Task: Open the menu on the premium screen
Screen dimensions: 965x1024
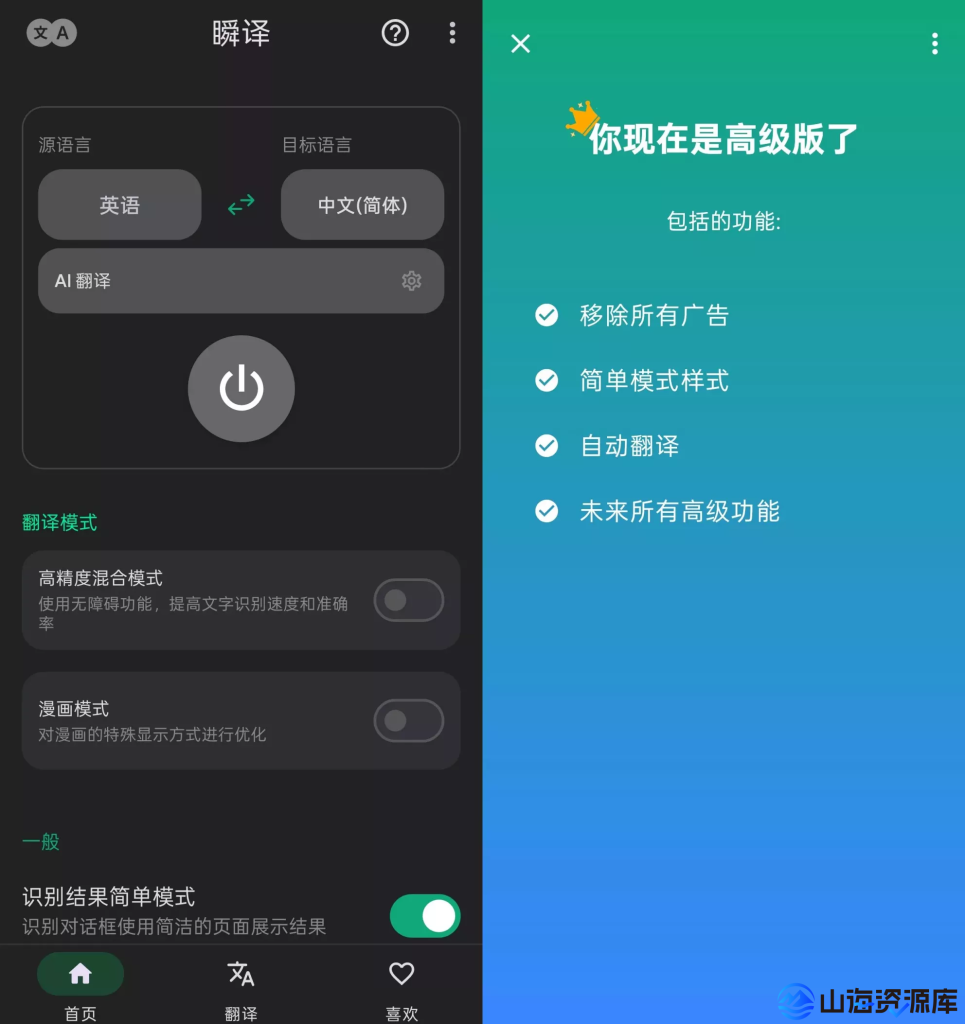Action: (x=934, y=43)
